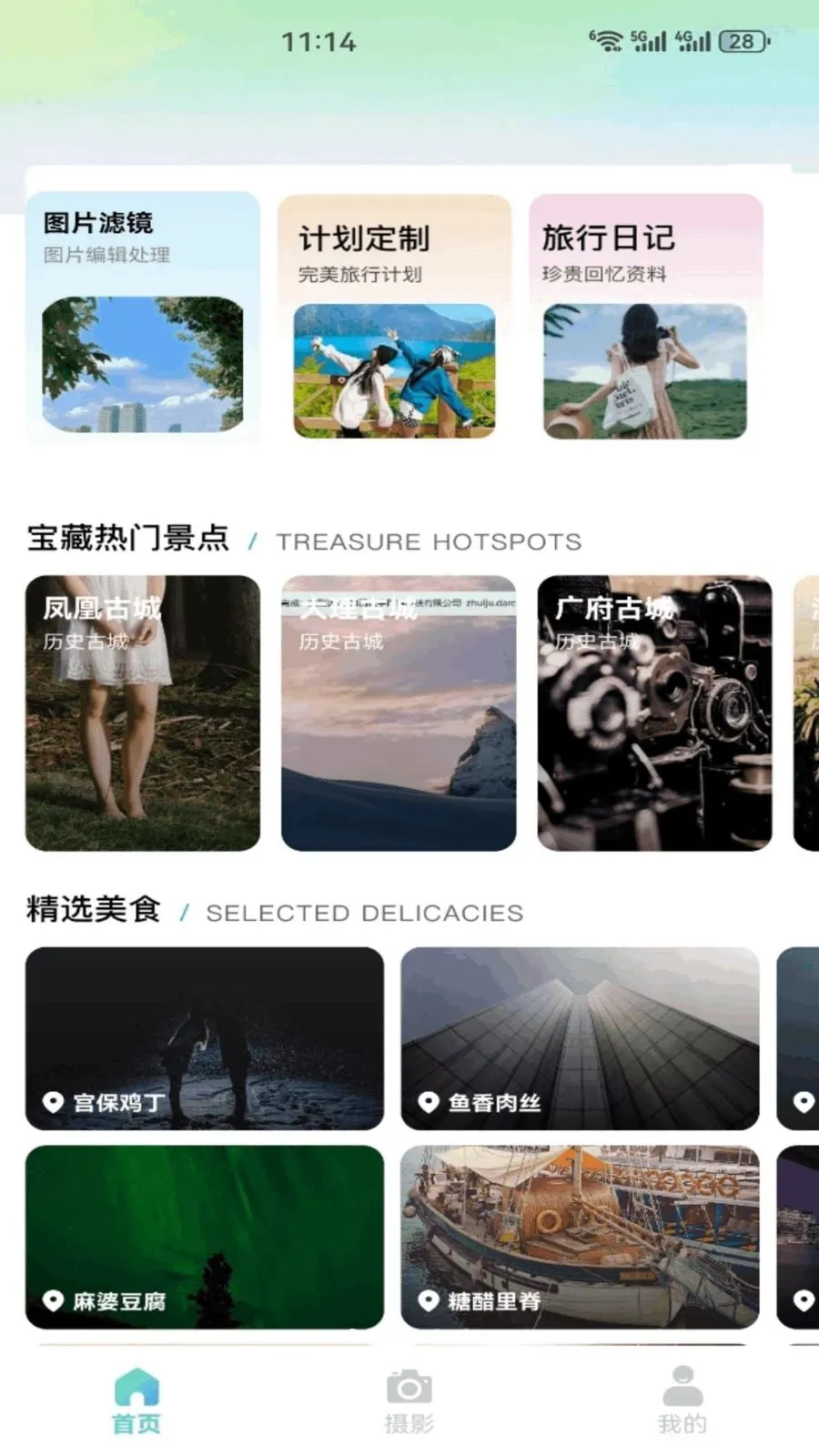
Task: Select the 首页 home tab
Action: point(136,1401)
